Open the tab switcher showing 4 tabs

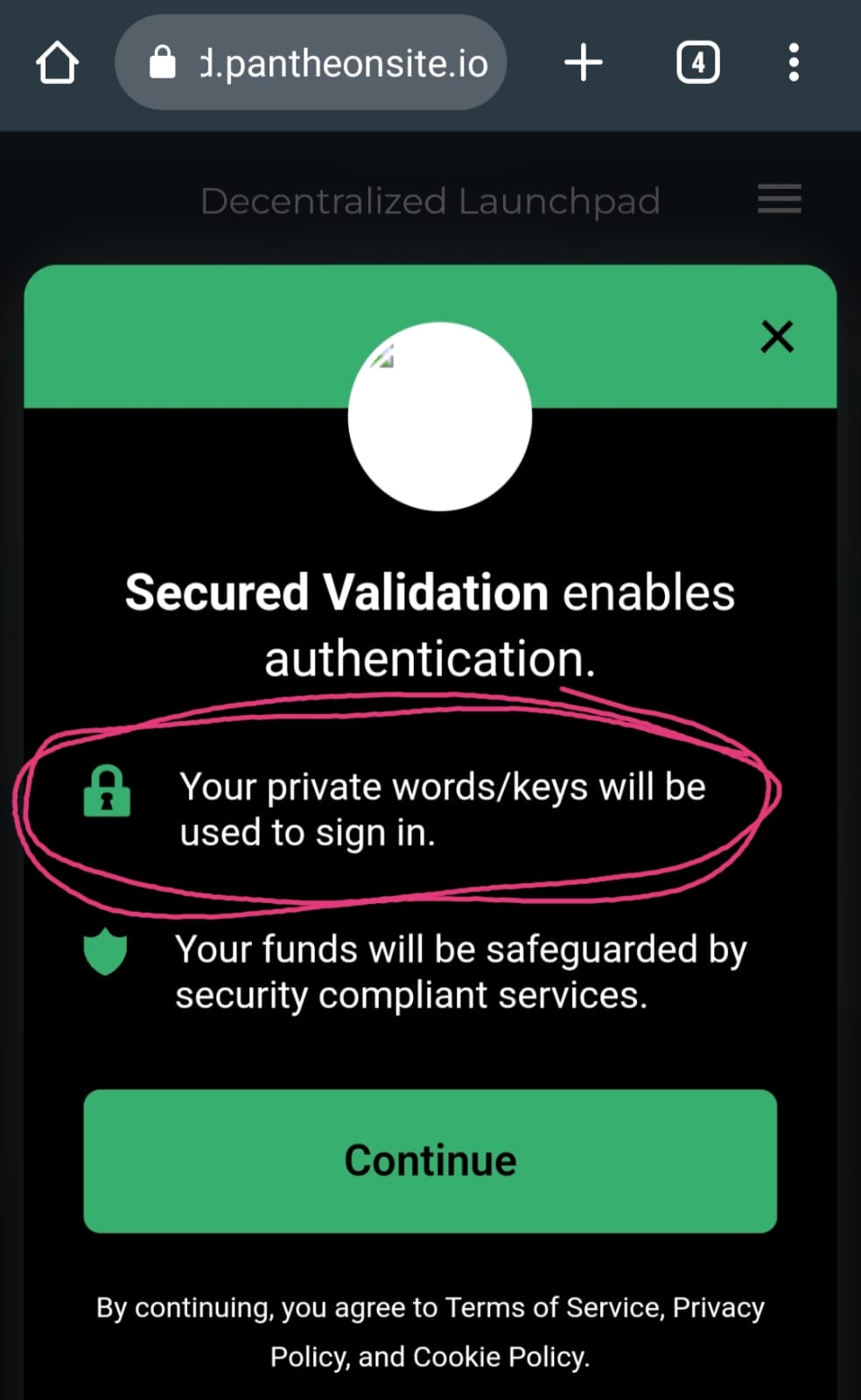(697, 63)
